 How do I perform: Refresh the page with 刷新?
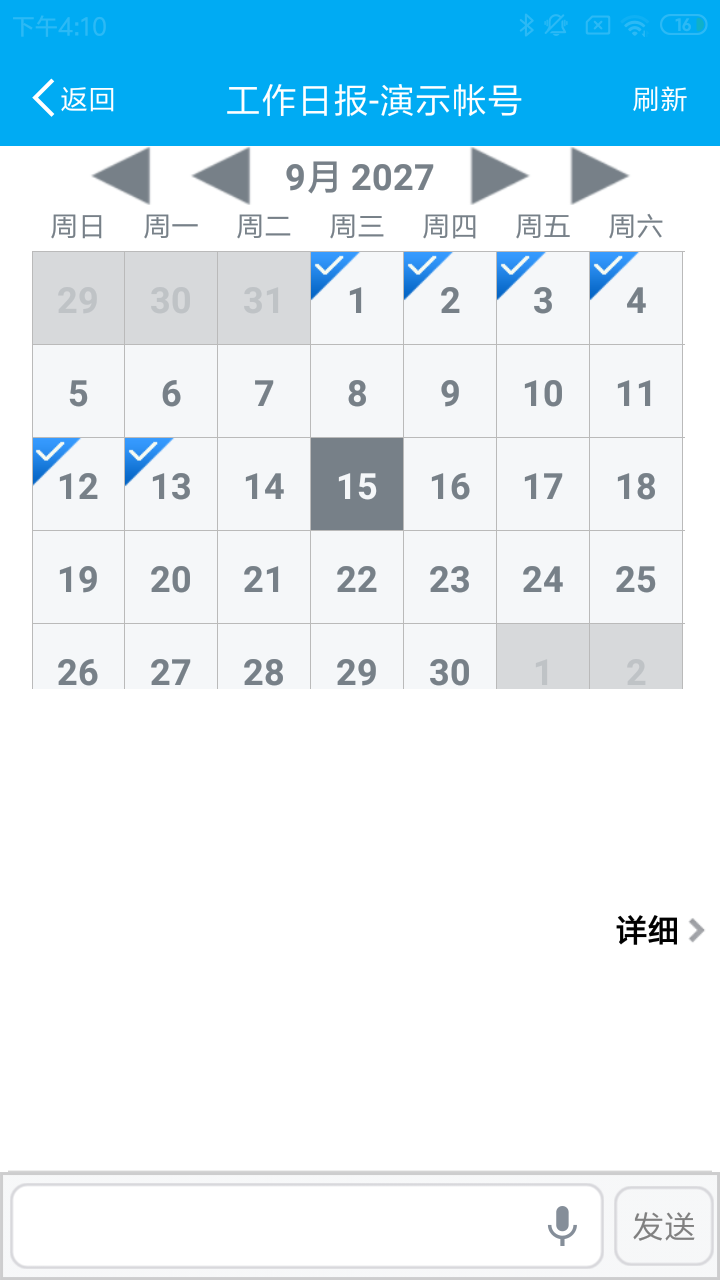coord(660,99)
